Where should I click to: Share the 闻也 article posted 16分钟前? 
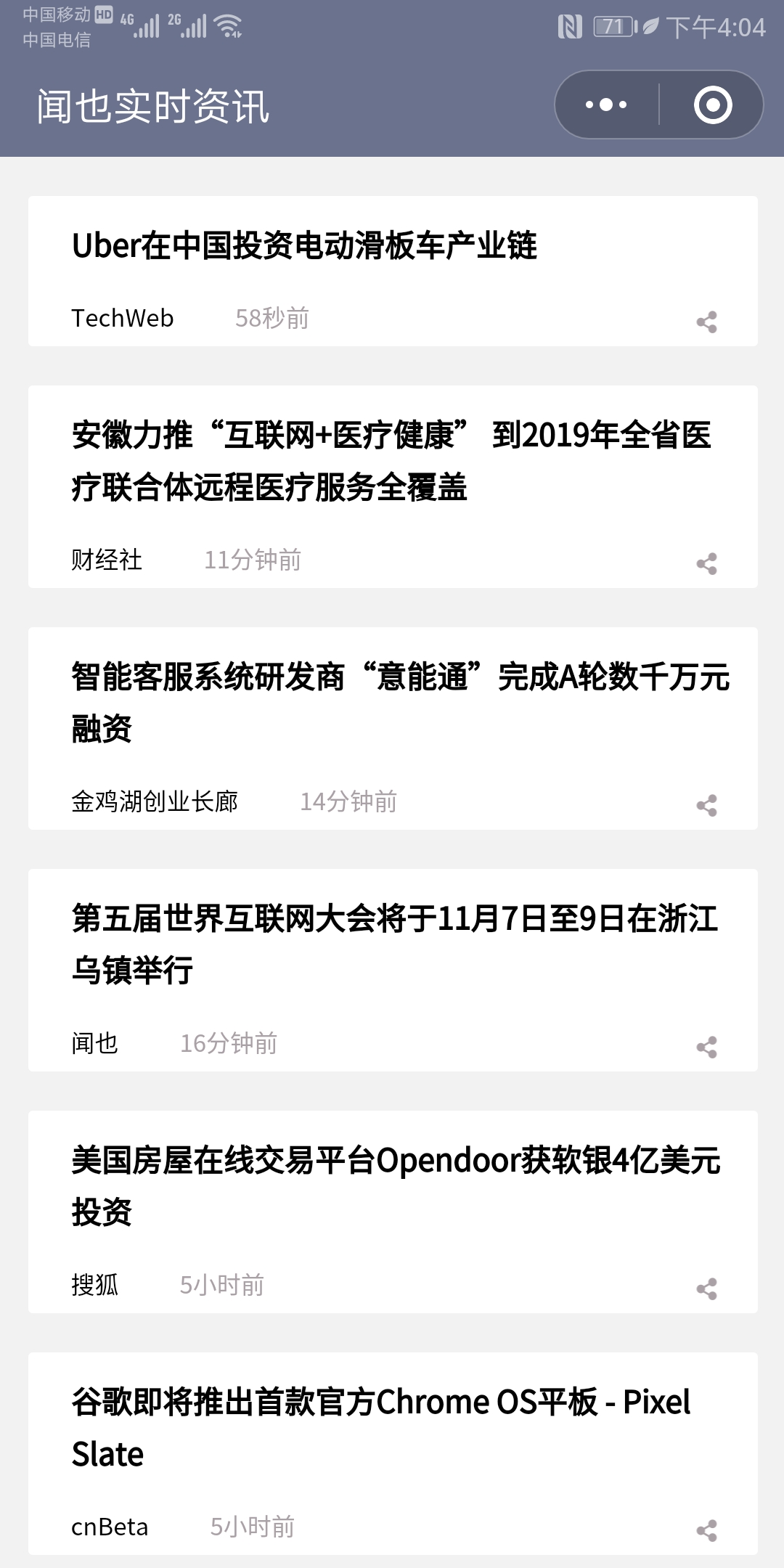click(706, 1047)
